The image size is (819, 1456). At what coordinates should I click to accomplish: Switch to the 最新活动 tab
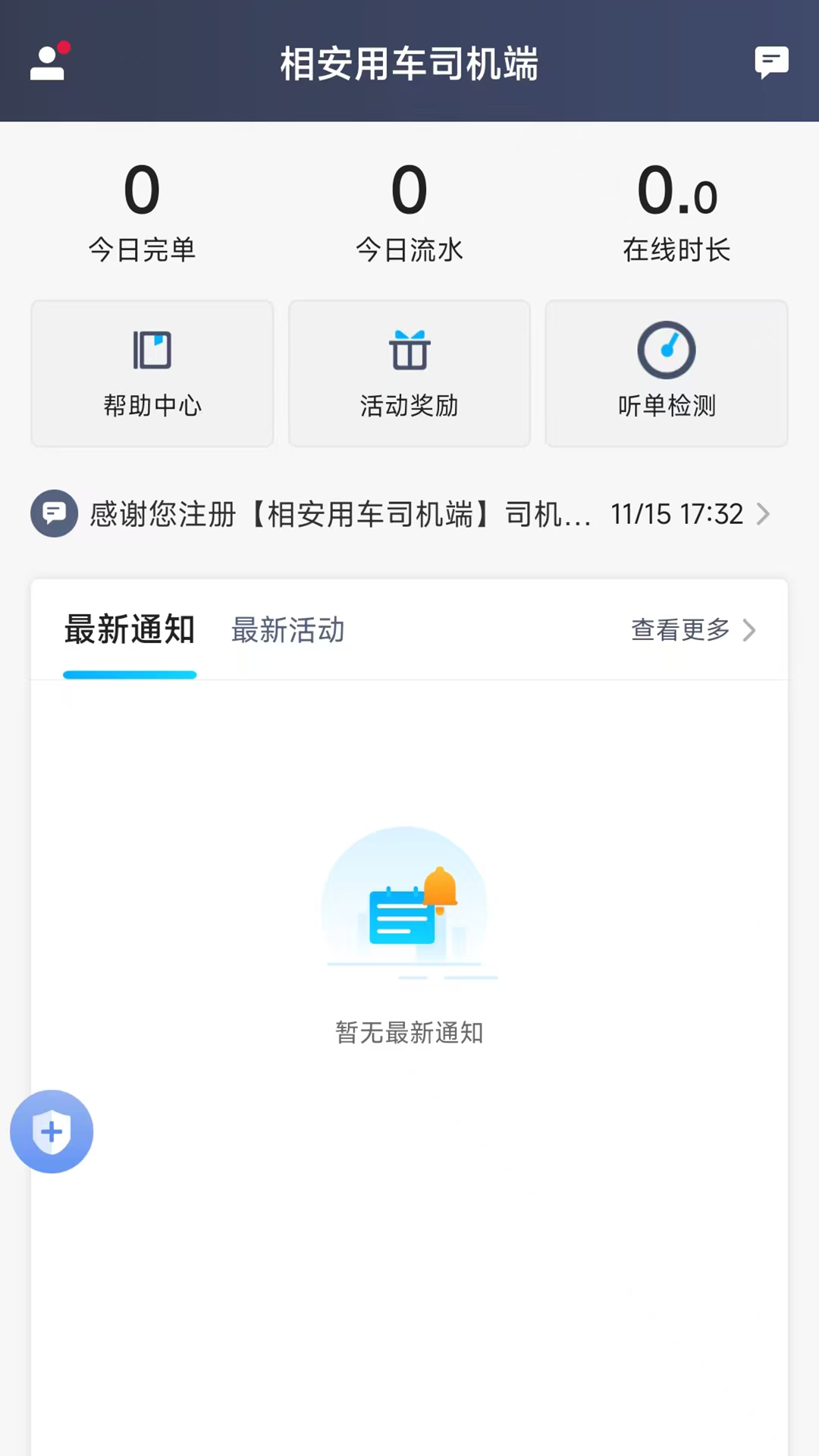tap(288, 630)
